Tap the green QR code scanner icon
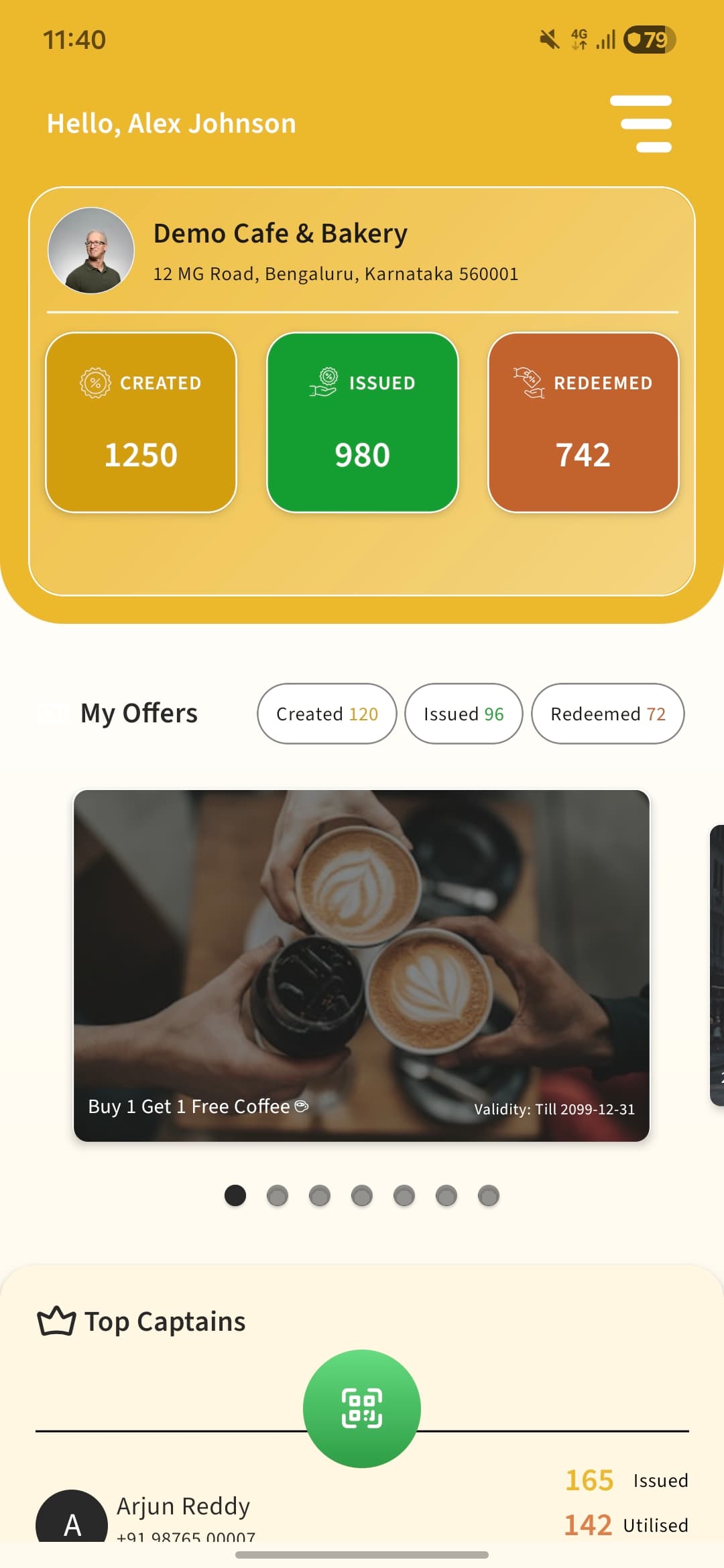The height and width of the screenshot is (1568, 724). (x=362, y=1407)
